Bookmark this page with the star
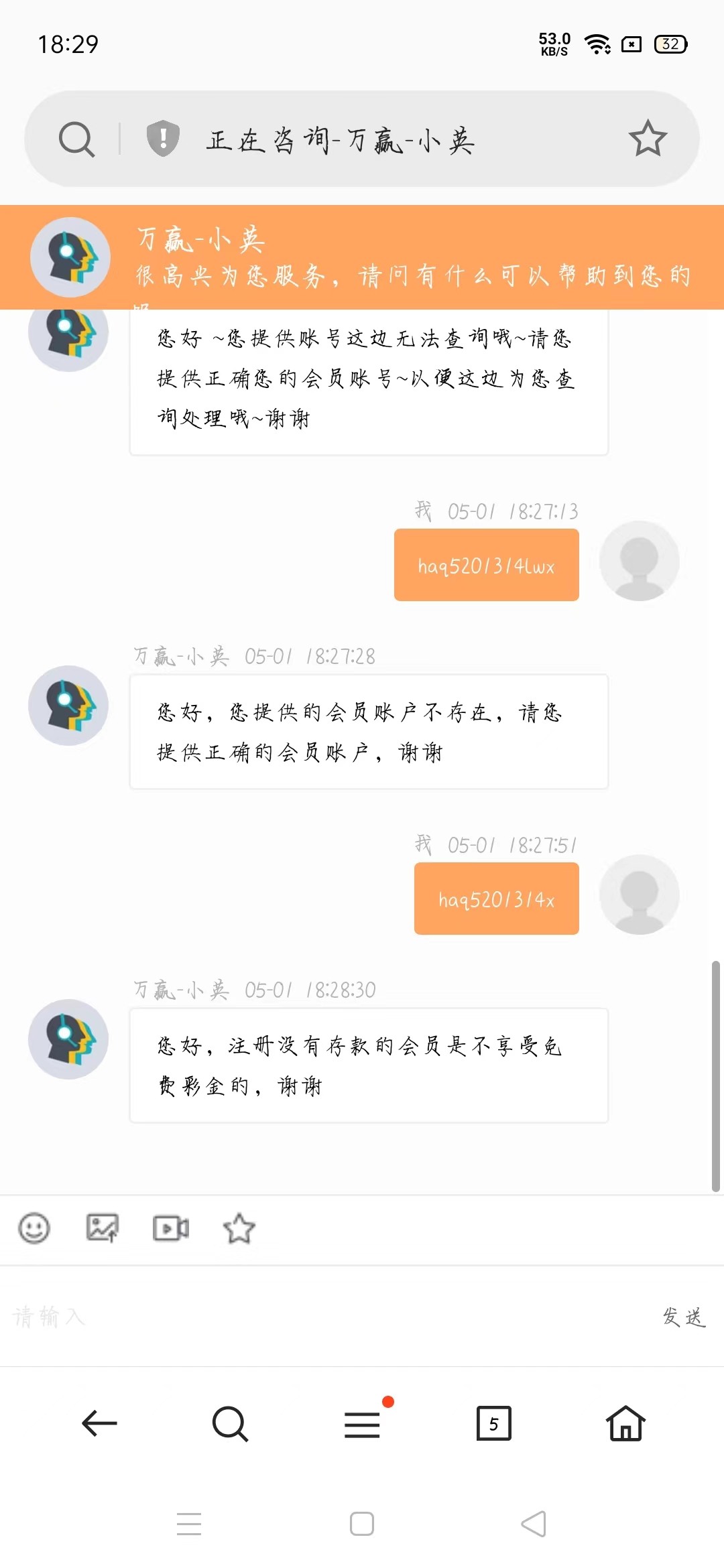Image resolution: width=724 pixels, height=1568 pixels. [x=648, y=139]
